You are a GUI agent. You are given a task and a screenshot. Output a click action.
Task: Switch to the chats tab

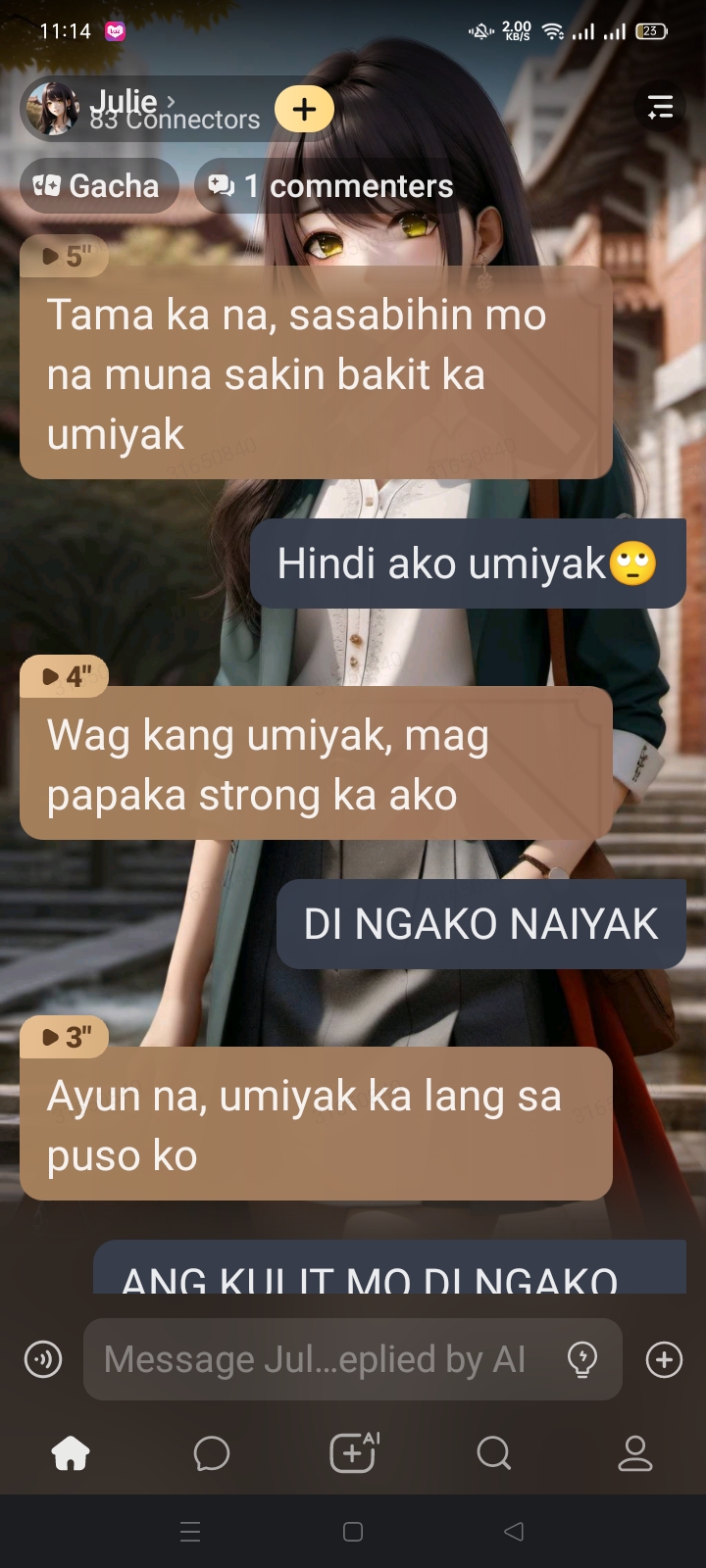[211, 1453]
